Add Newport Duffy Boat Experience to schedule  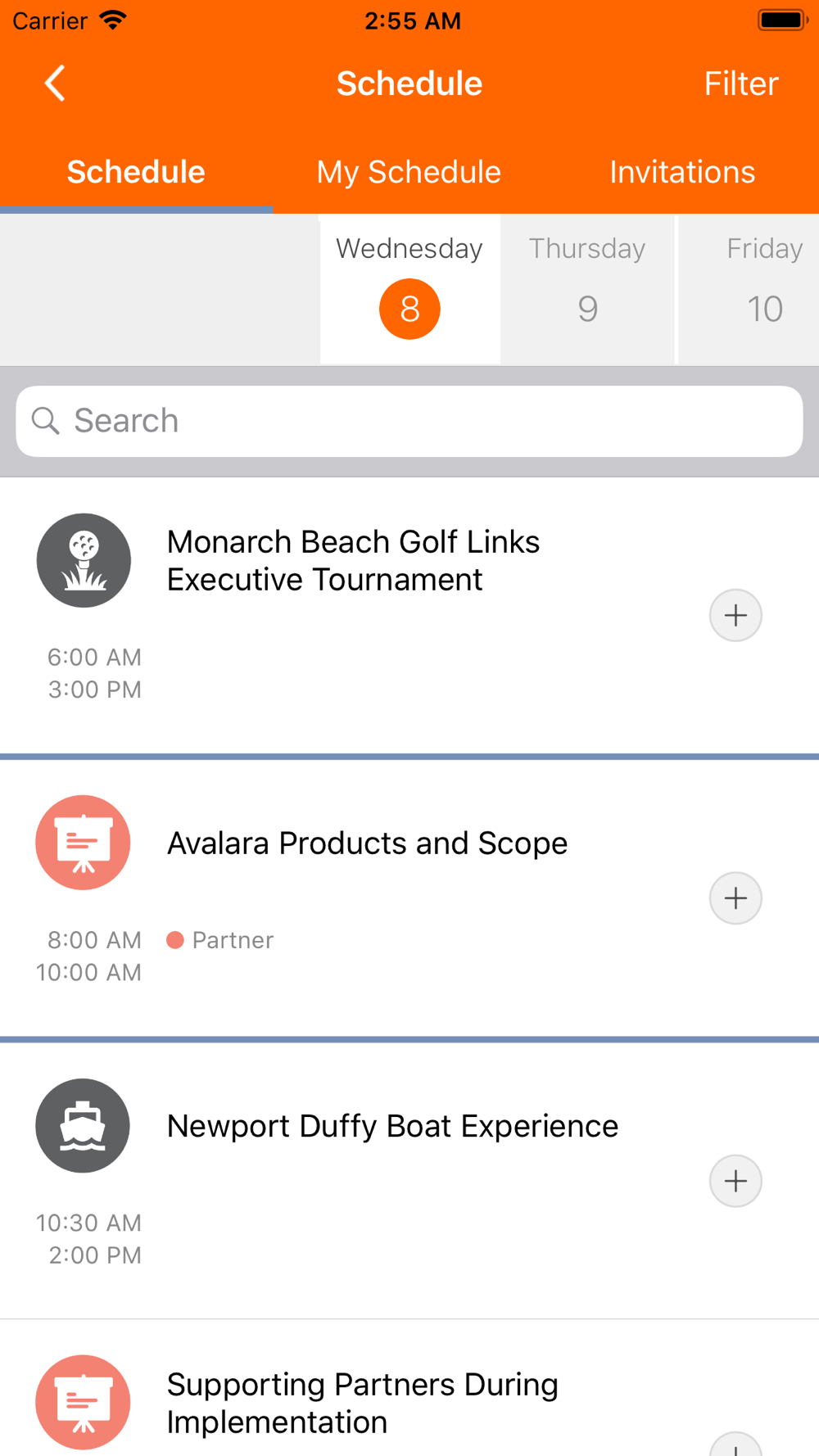pos(735,1181)
